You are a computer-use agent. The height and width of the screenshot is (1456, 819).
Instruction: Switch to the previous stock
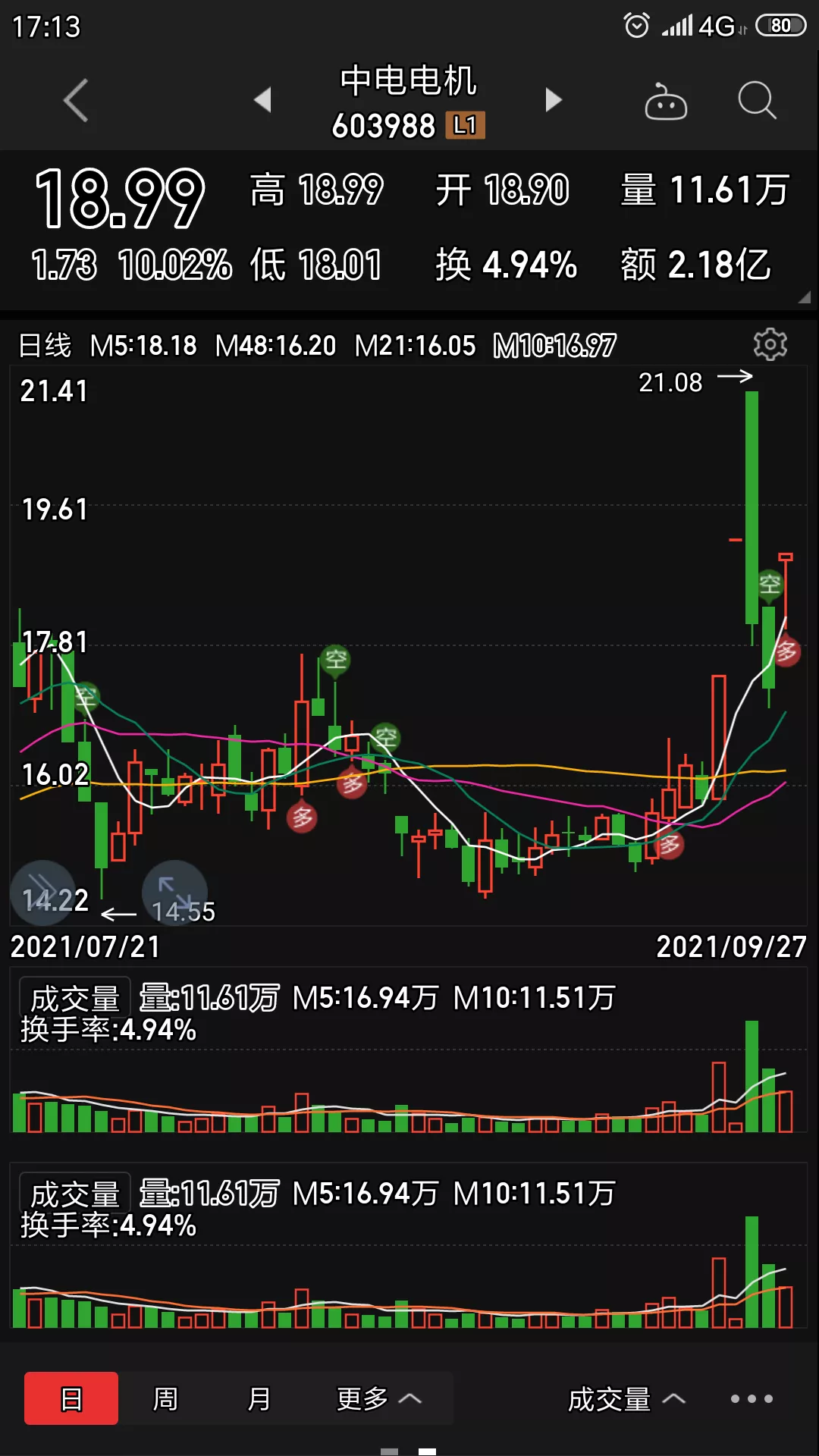263,99
